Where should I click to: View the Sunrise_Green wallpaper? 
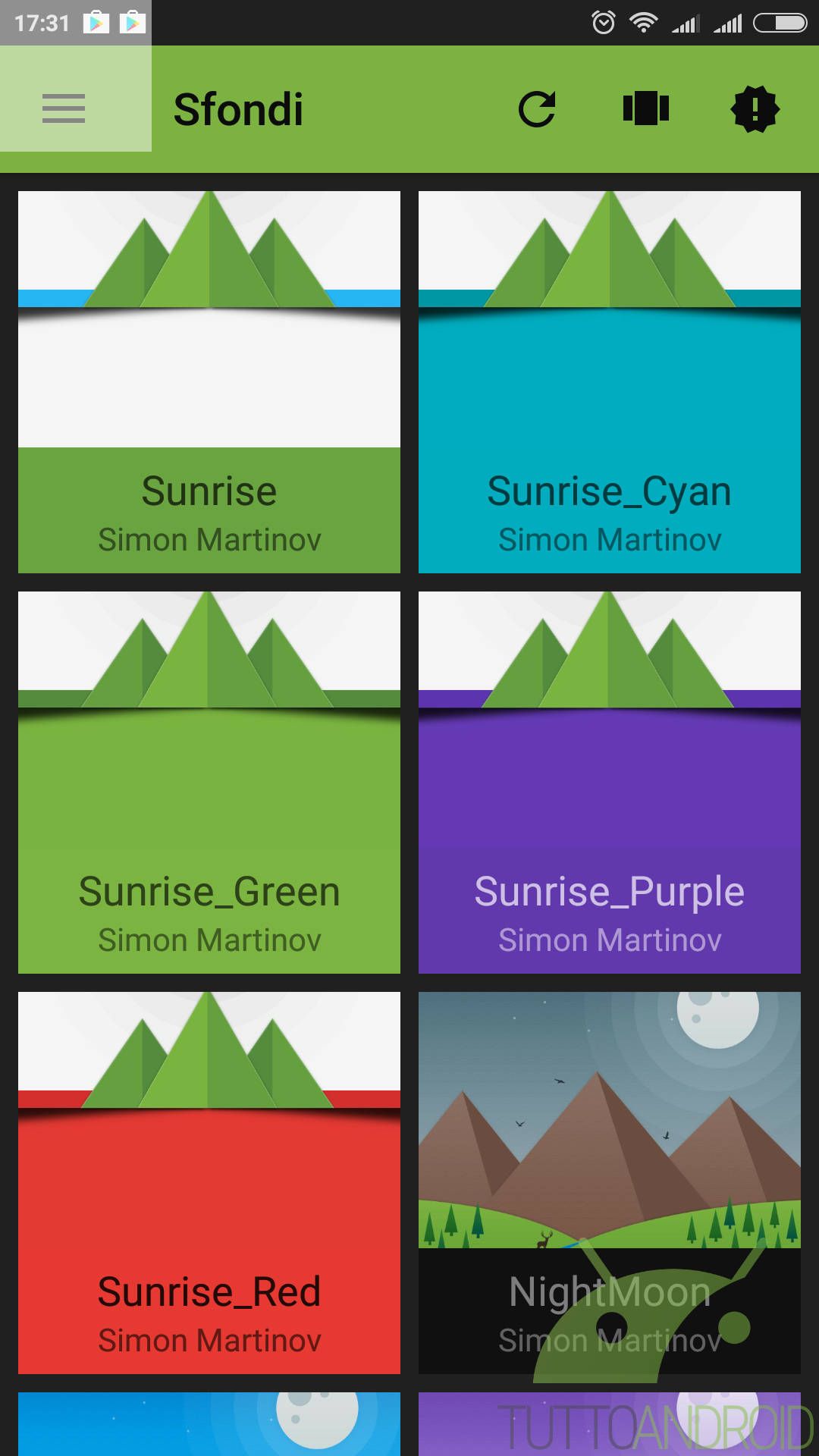click(x=209, y=782)
